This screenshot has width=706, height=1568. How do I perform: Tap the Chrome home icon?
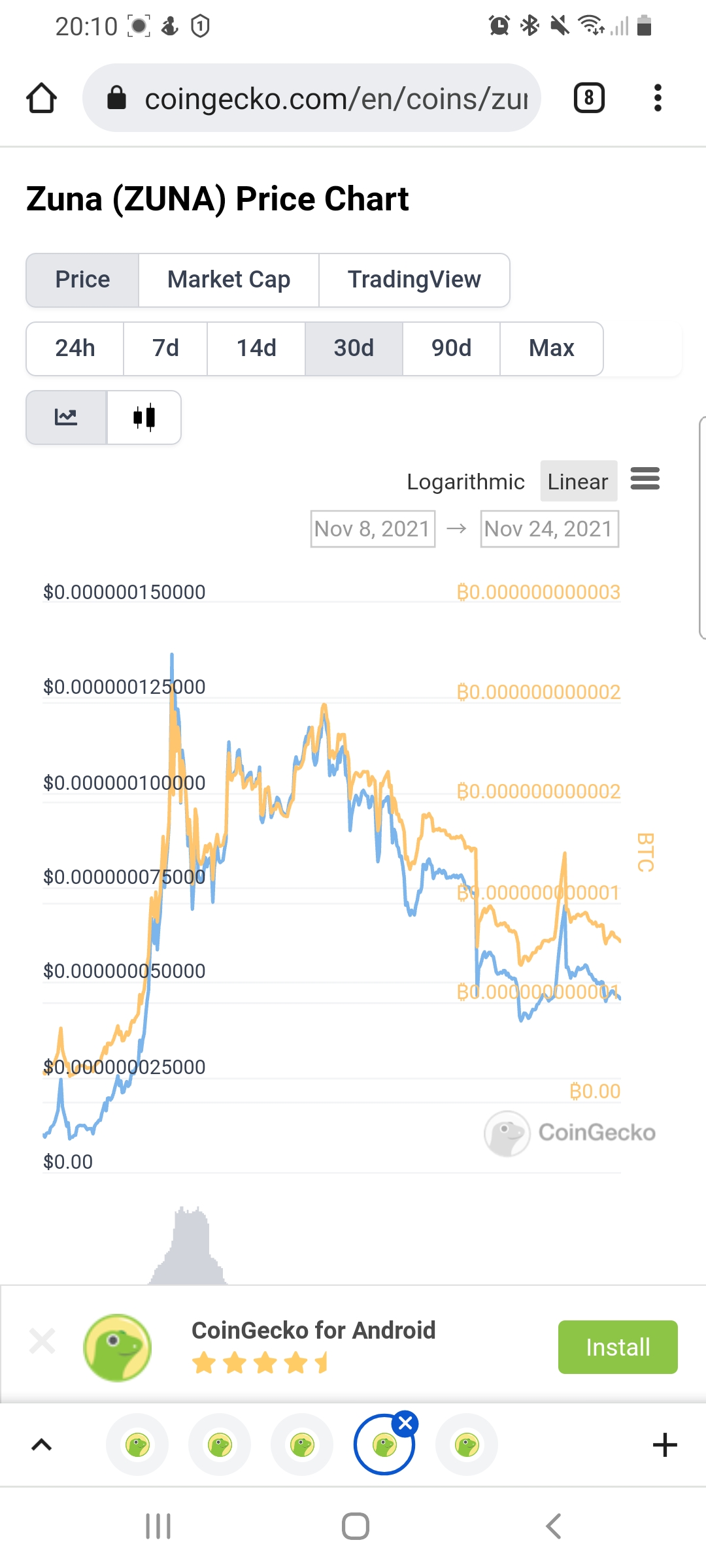coord(41,97)
